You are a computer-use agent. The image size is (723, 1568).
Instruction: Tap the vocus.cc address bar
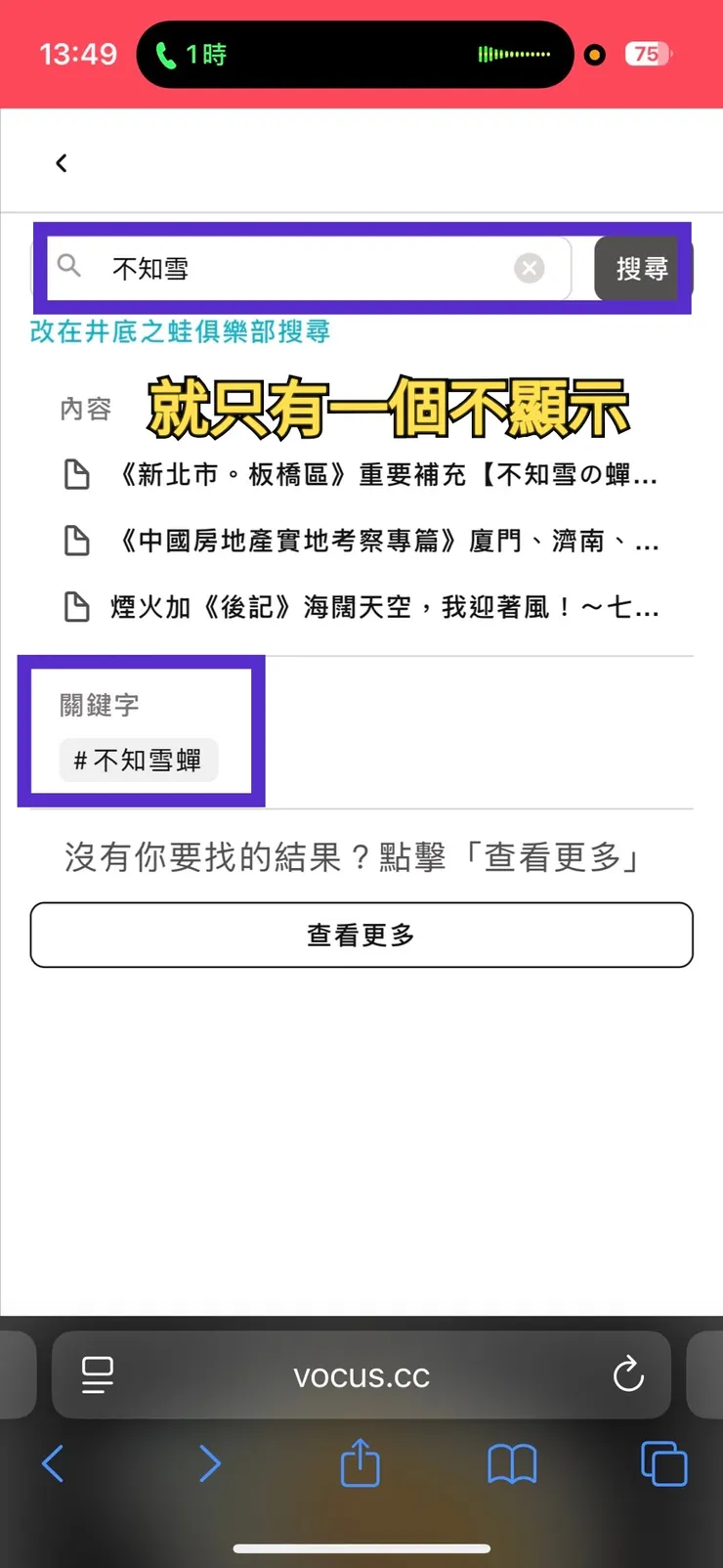tap(361, 1375)
